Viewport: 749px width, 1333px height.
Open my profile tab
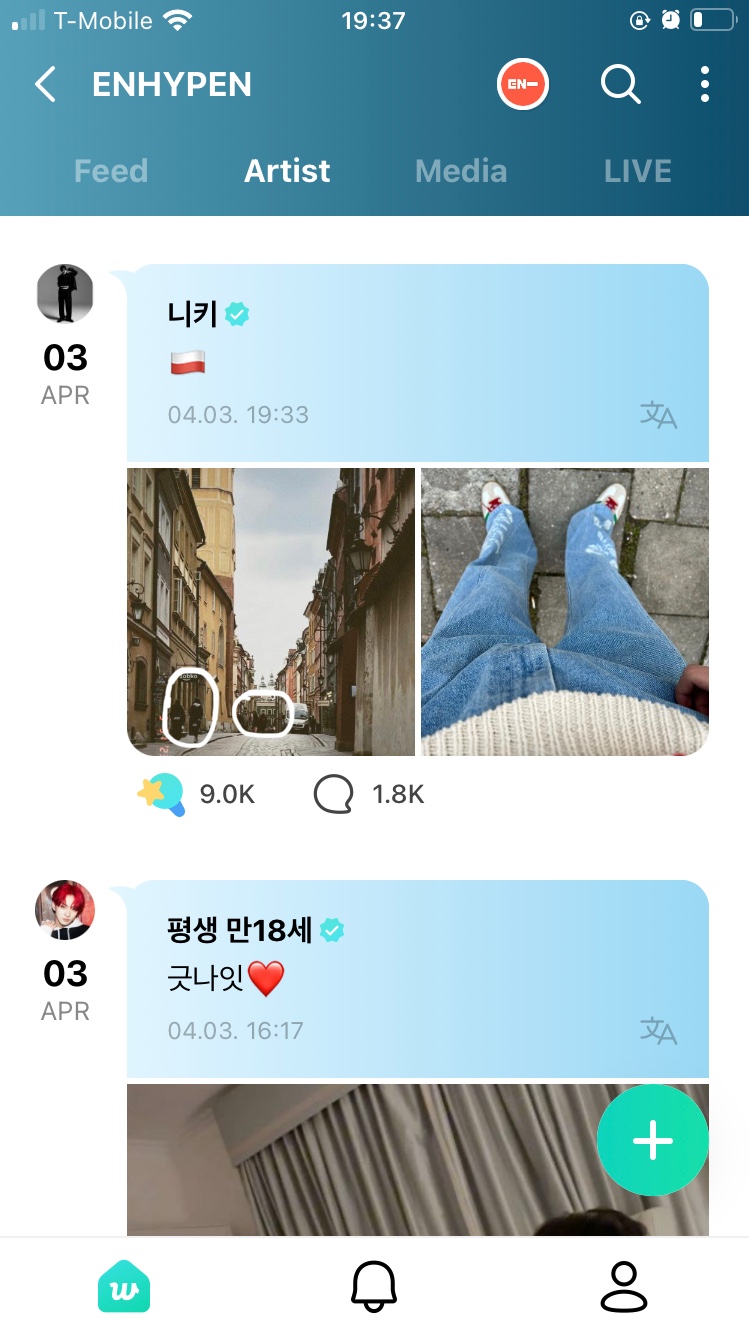[624, 1286]
